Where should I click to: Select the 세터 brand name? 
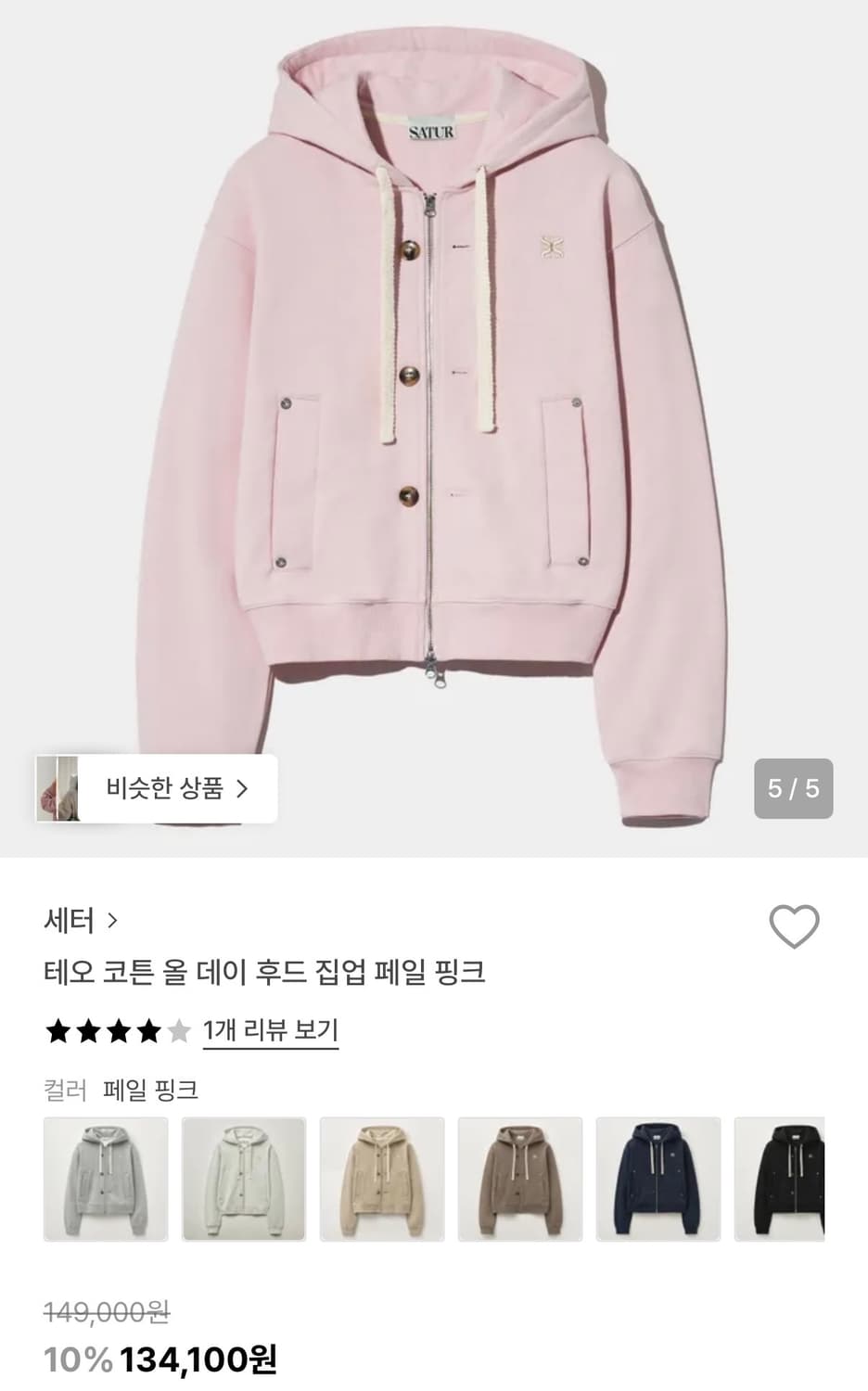point(70,920)
